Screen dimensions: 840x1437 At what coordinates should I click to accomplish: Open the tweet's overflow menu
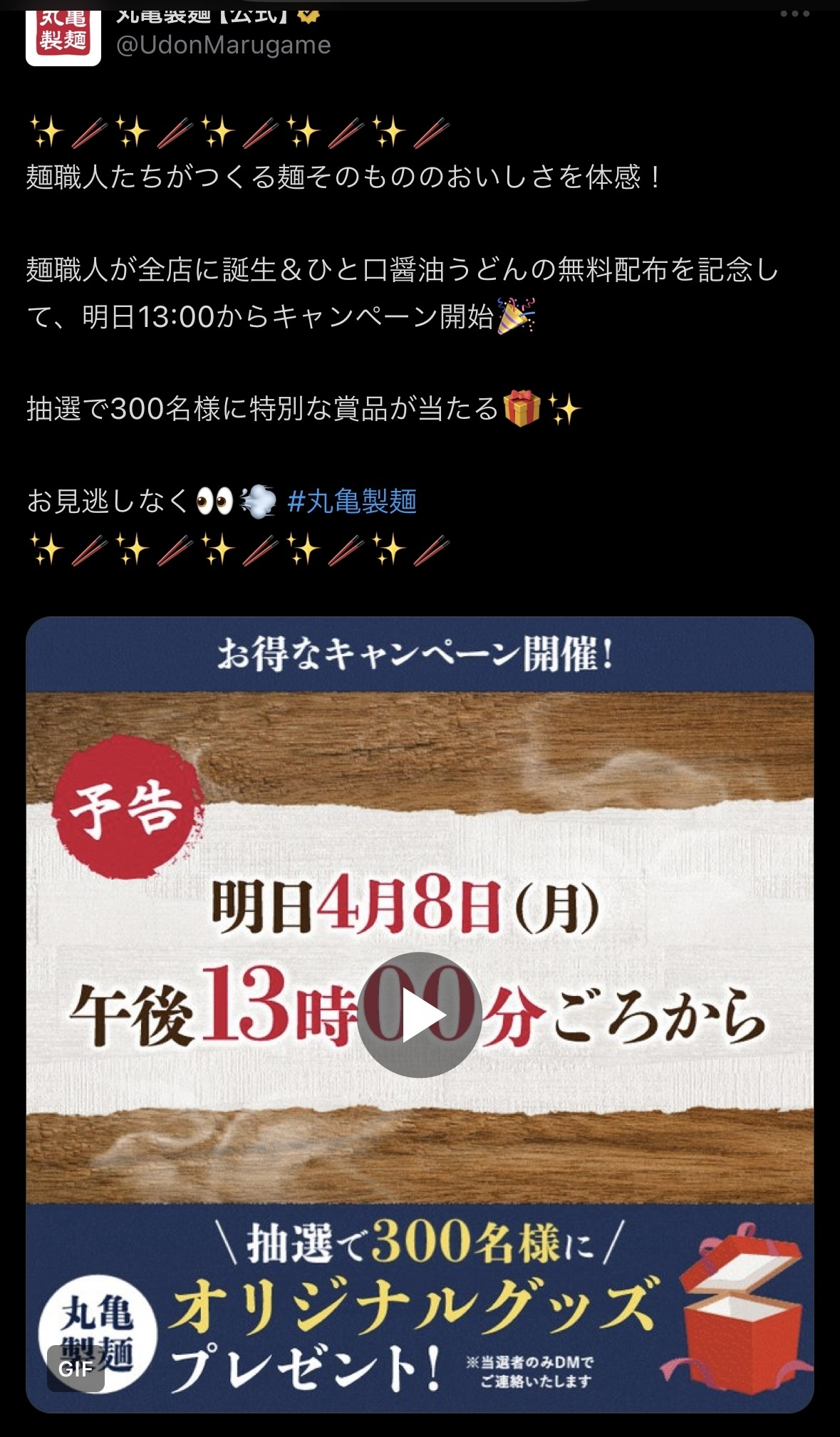click(794, 14)
